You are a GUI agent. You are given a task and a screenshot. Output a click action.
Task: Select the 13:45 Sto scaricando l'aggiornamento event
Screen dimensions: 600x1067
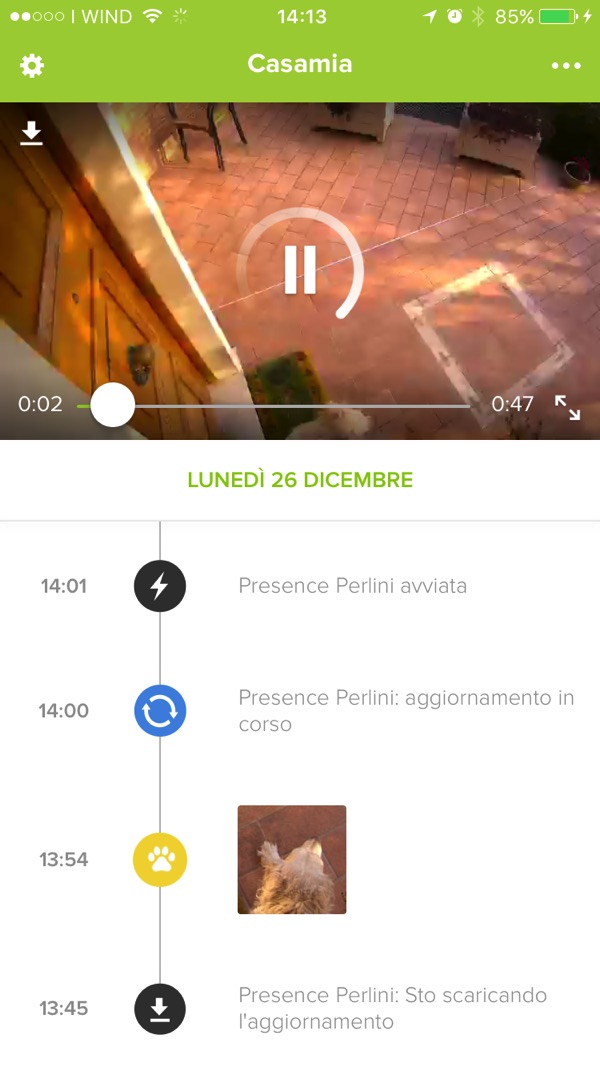click(392, 1008)
